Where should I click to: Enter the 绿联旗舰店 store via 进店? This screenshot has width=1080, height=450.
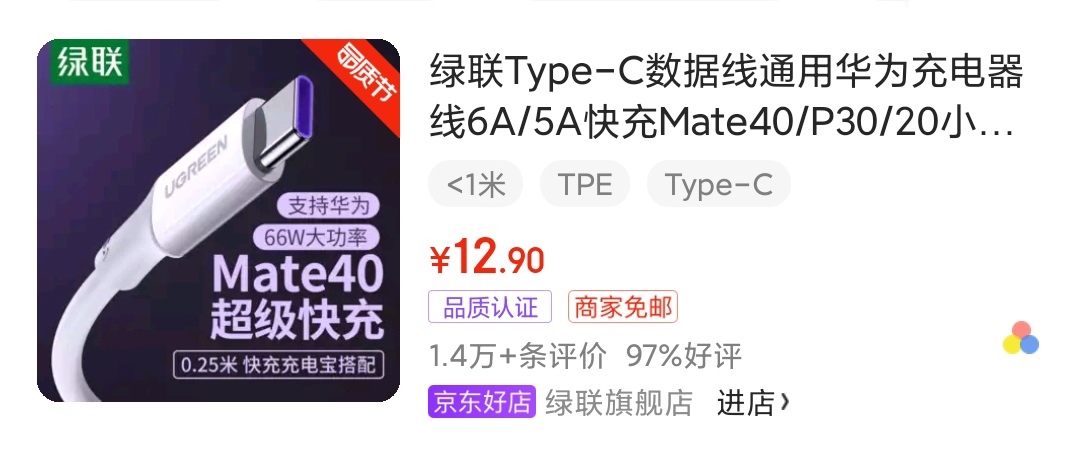pos(752,403)
